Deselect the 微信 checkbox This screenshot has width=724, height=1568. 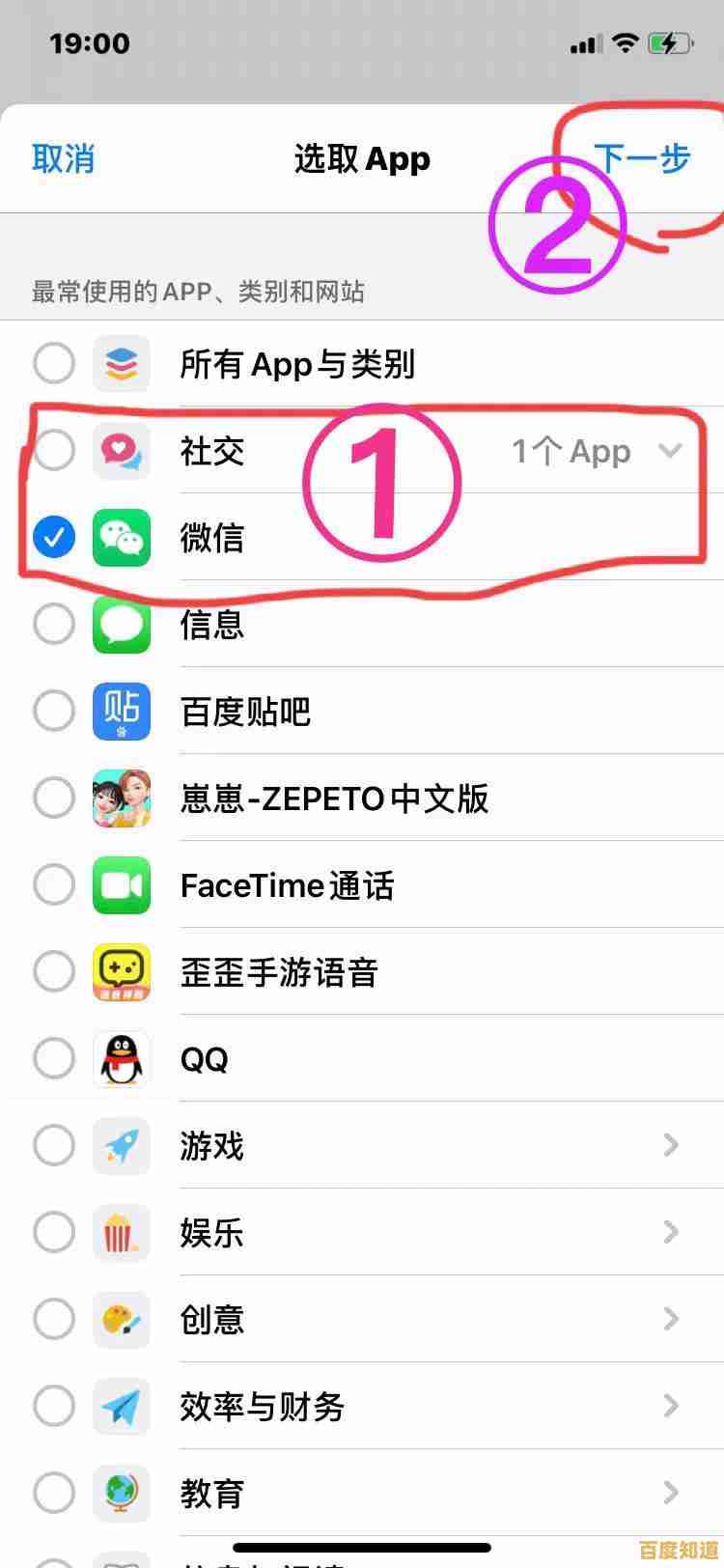[54, 538]
